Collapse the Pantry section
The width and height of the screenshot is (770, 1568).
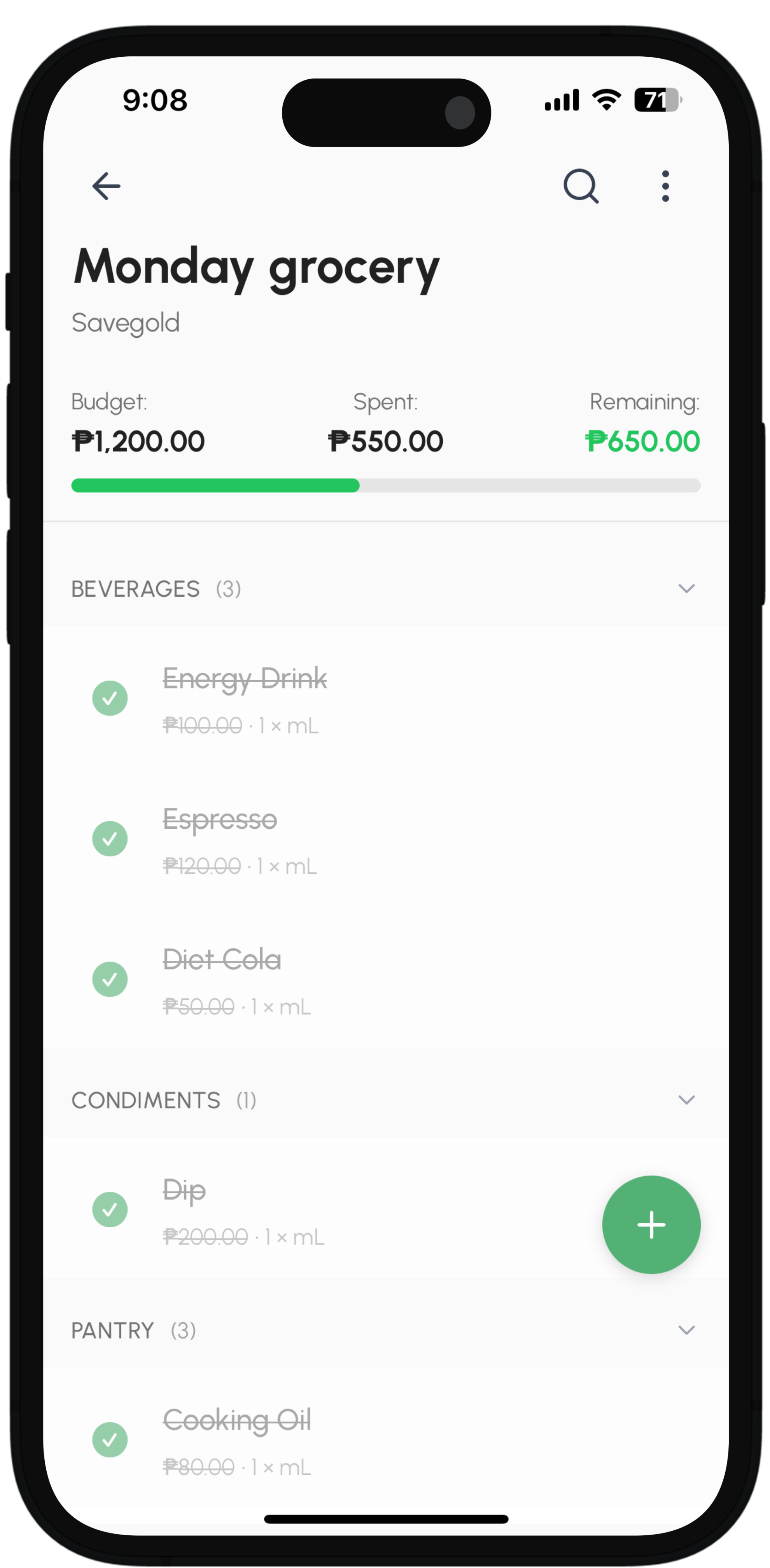pyautogui.click(x=686, y=1330)
